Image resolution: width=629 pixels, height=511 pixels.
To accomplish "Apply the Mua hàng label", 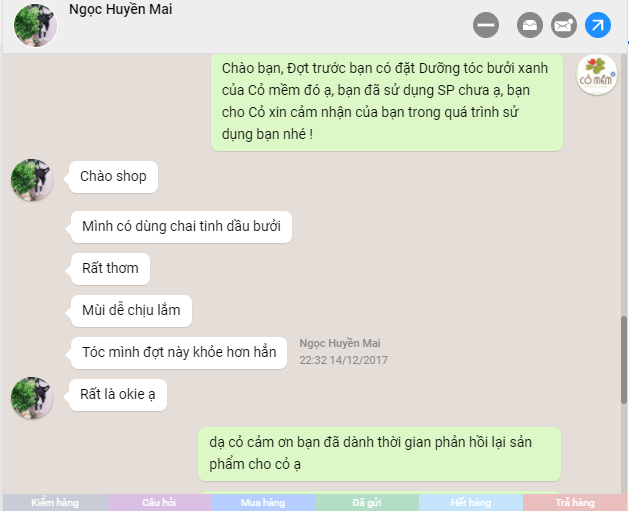I will [263, 502].
